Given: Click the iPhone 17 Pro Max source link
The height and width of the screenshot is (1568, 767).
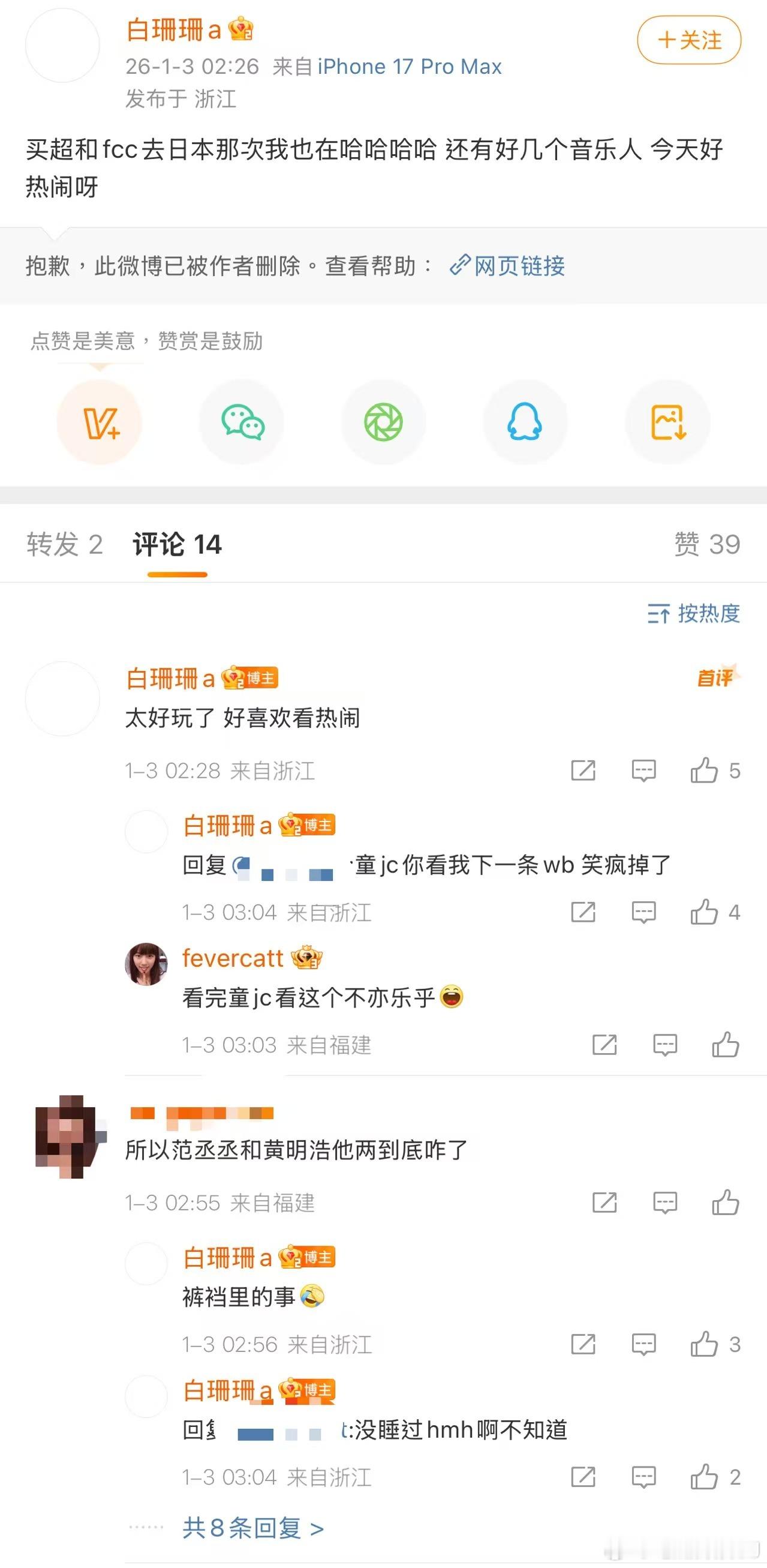Looking at the screenshot, I should click(x=410, y=67).
